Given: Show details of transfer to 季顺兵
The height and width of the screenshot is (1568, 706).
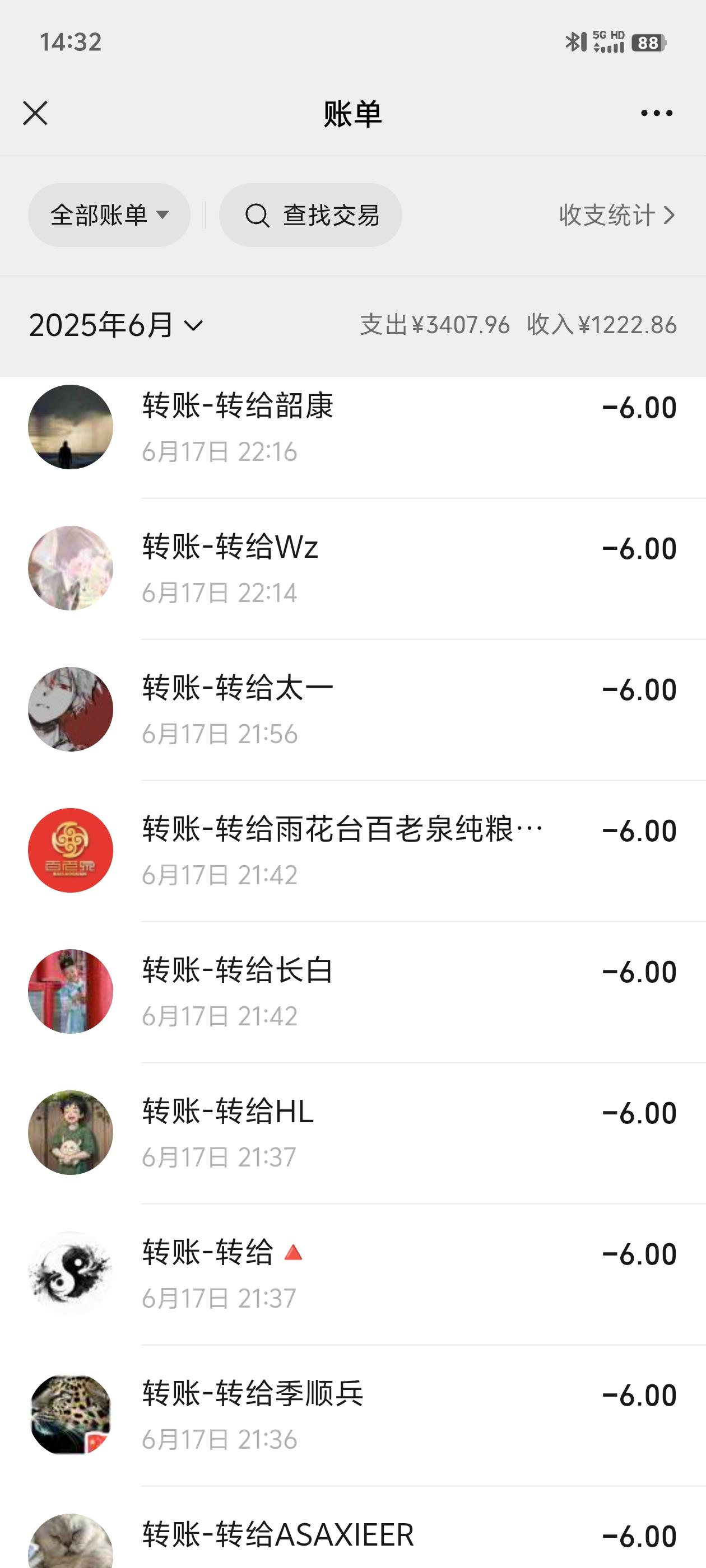Looking at the screenshot, I should (352, 1415).
